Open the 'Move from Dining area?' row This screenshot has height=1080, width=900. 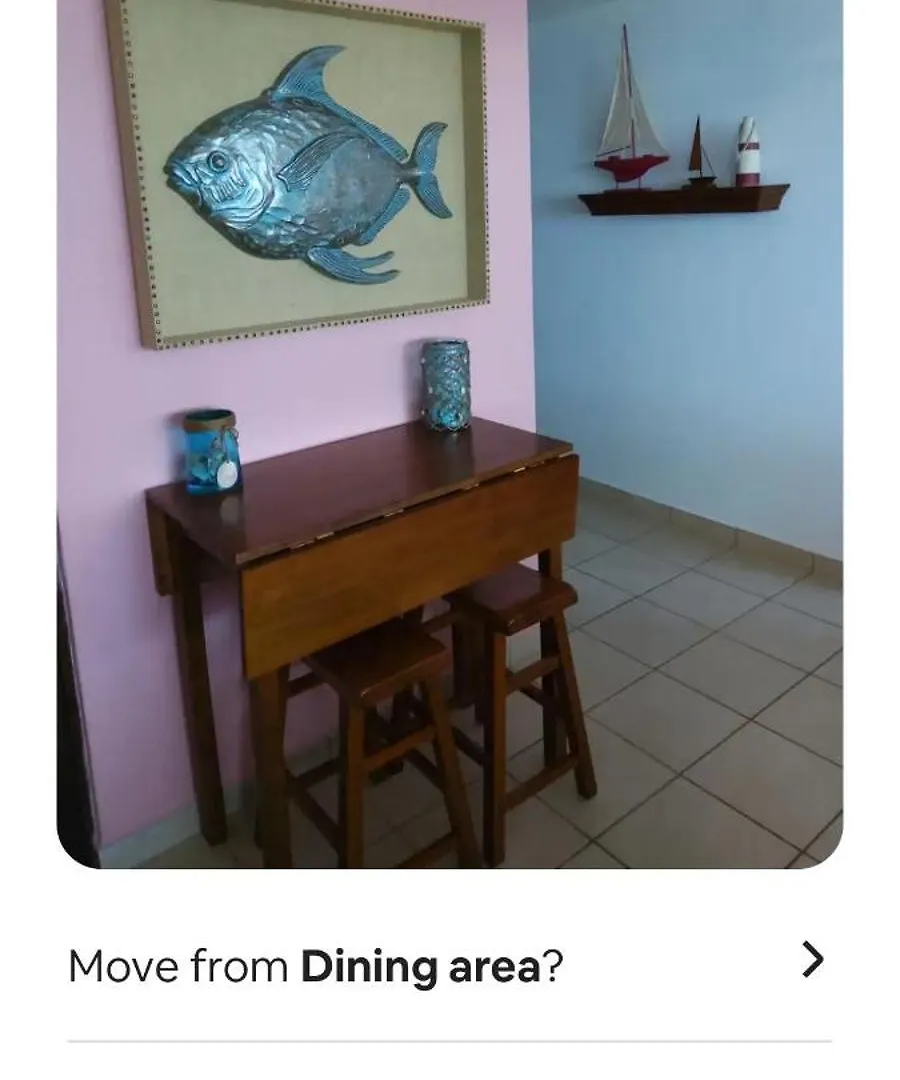(448, 965)
